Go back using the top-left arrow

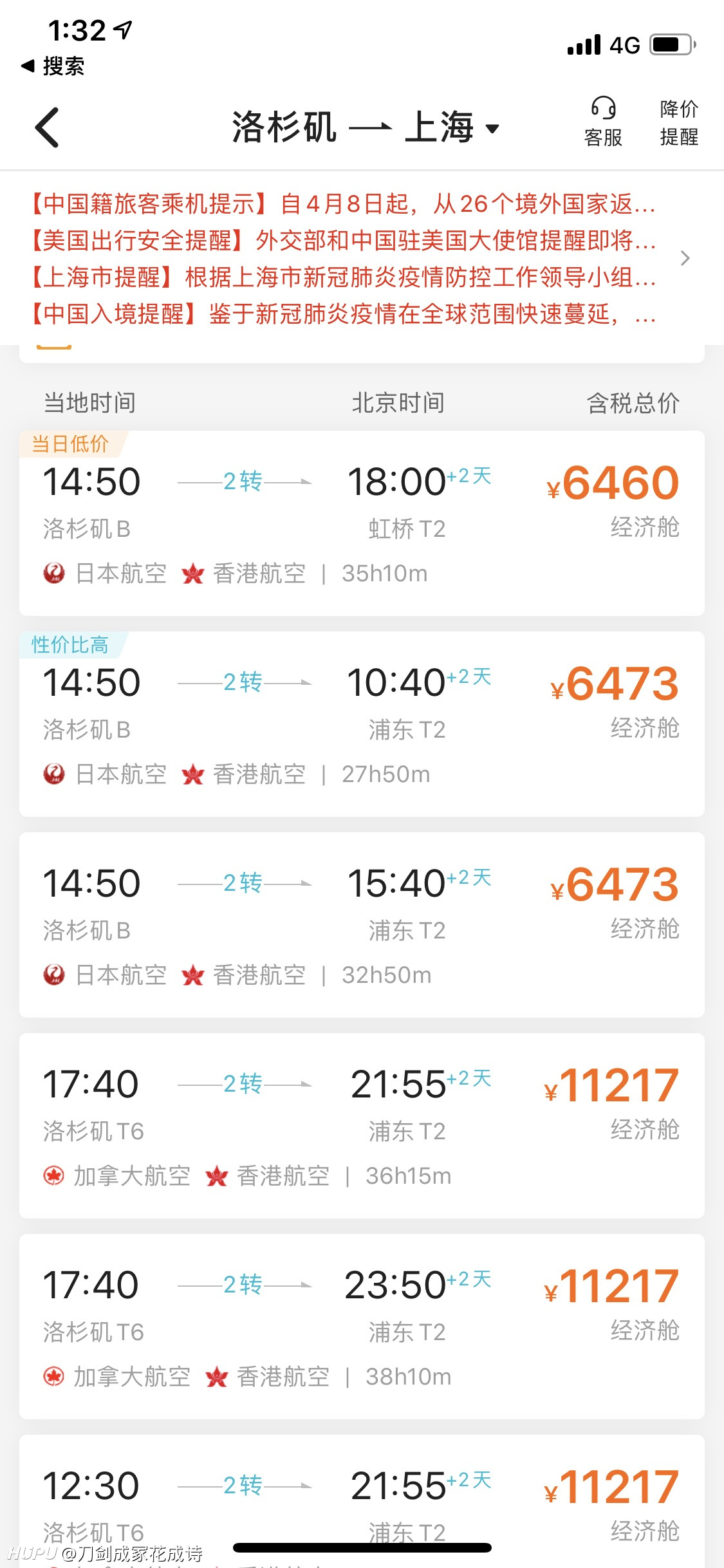coord(47,127)
